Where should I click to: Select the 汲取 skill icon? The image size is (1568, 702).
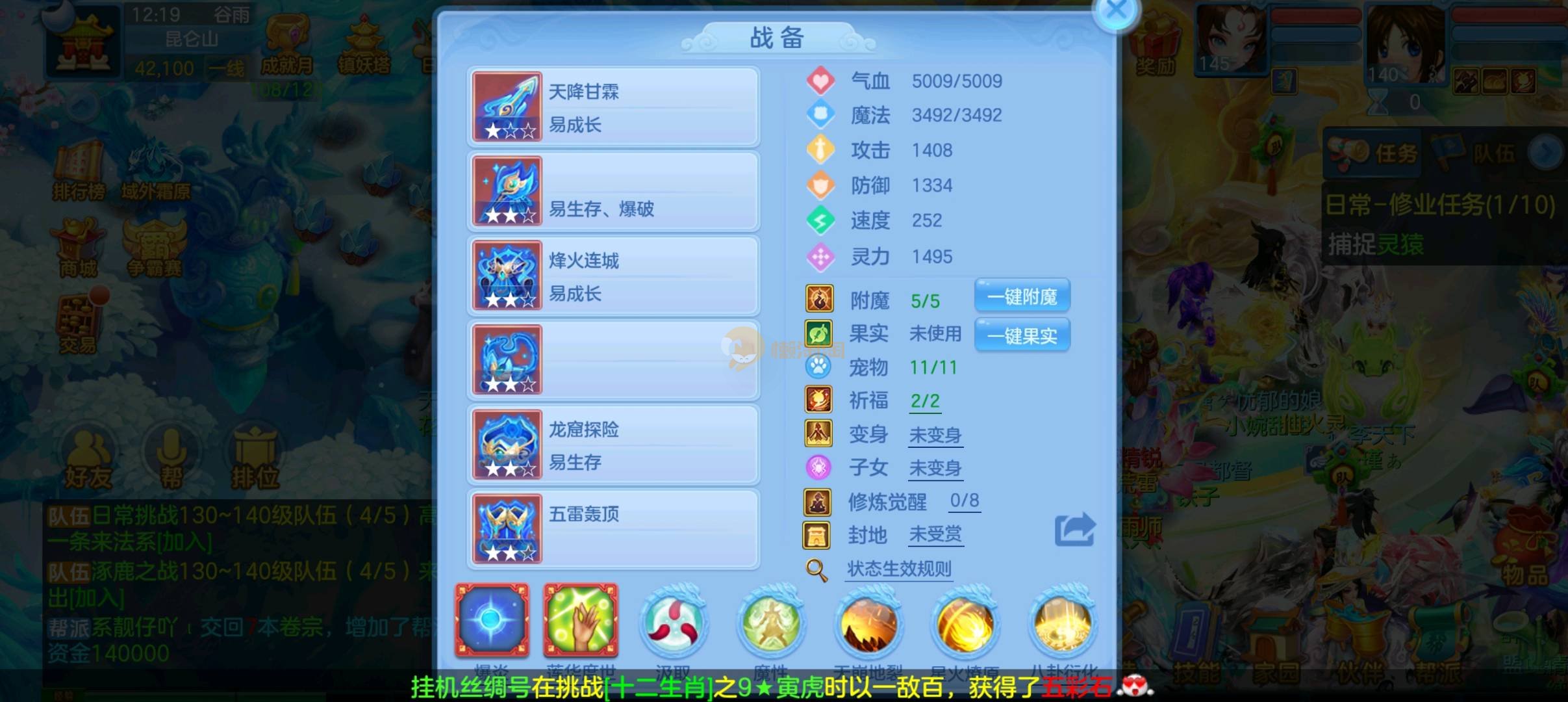(x=674, y=623)
